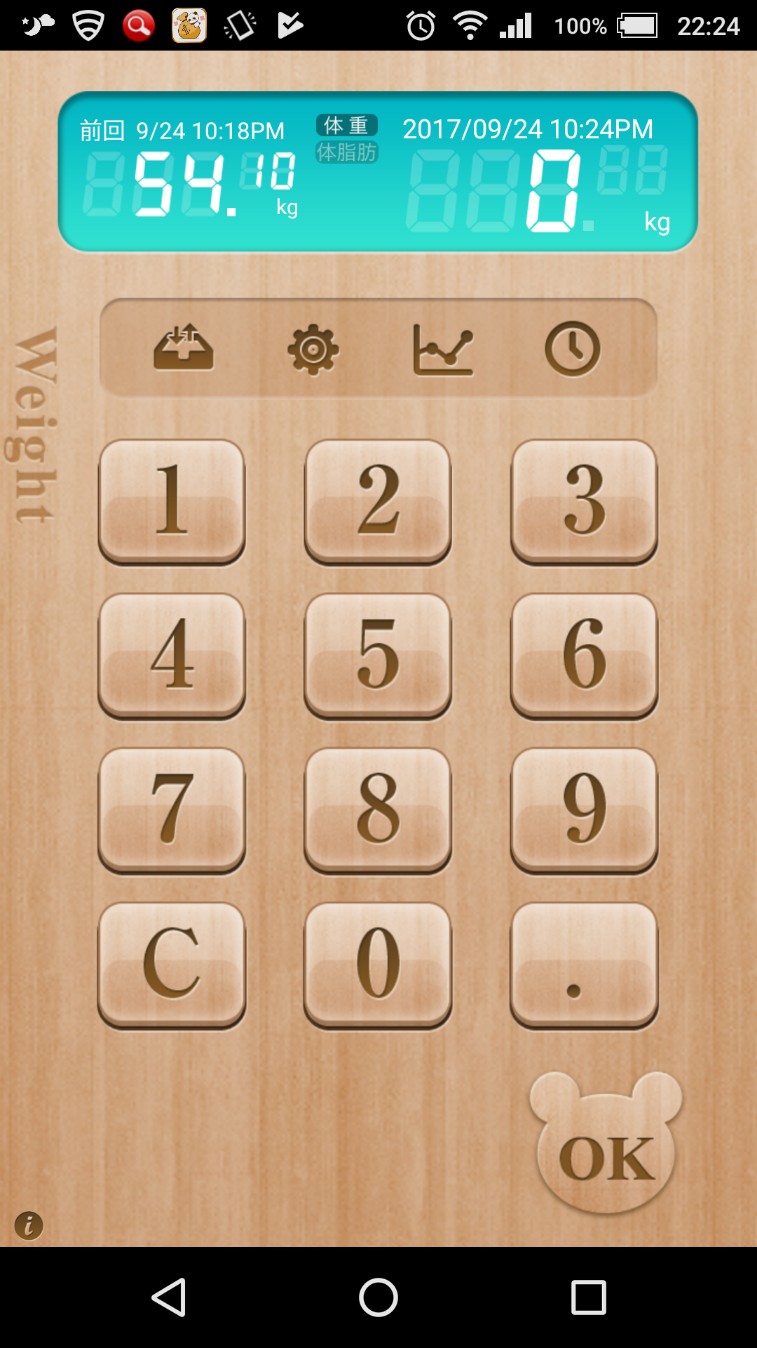The image size is (757, 1348).
Task: Enter digit 8 on the keypad
Action: (x=378, y=810)
